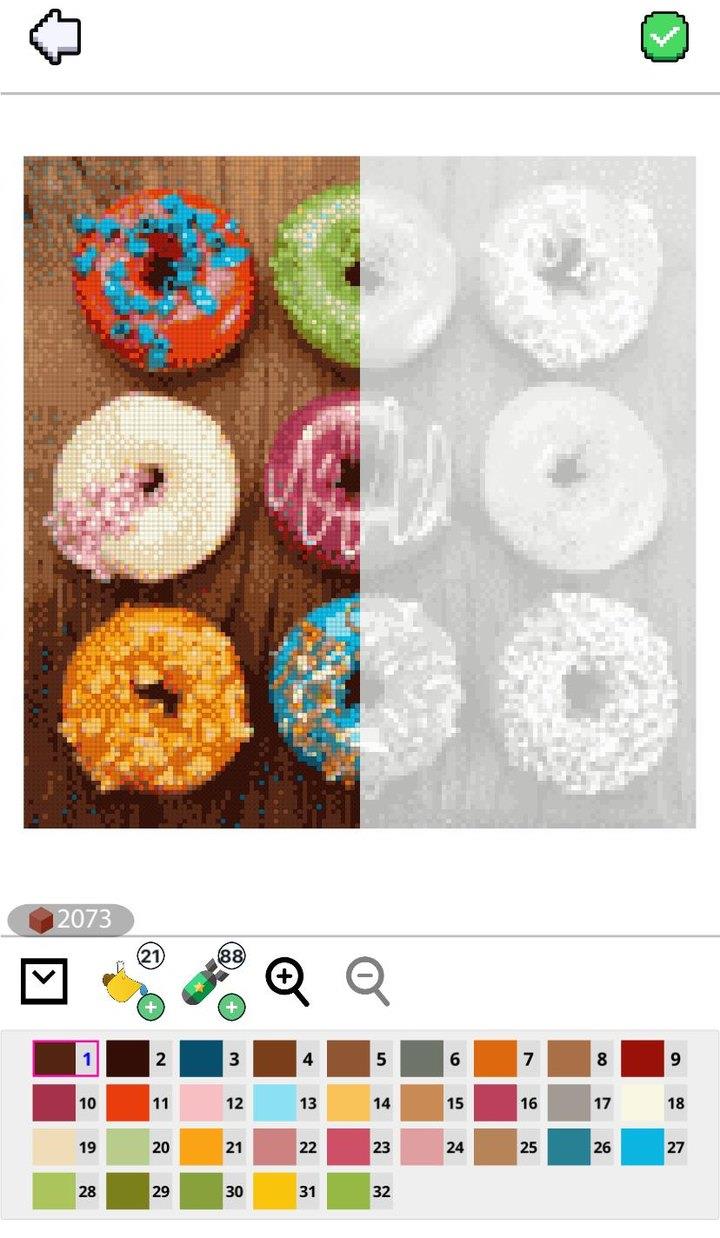This screenshot has width=720, height=1238.
Task: Pick orange color number 21
Action: (x=212, y=1147)
